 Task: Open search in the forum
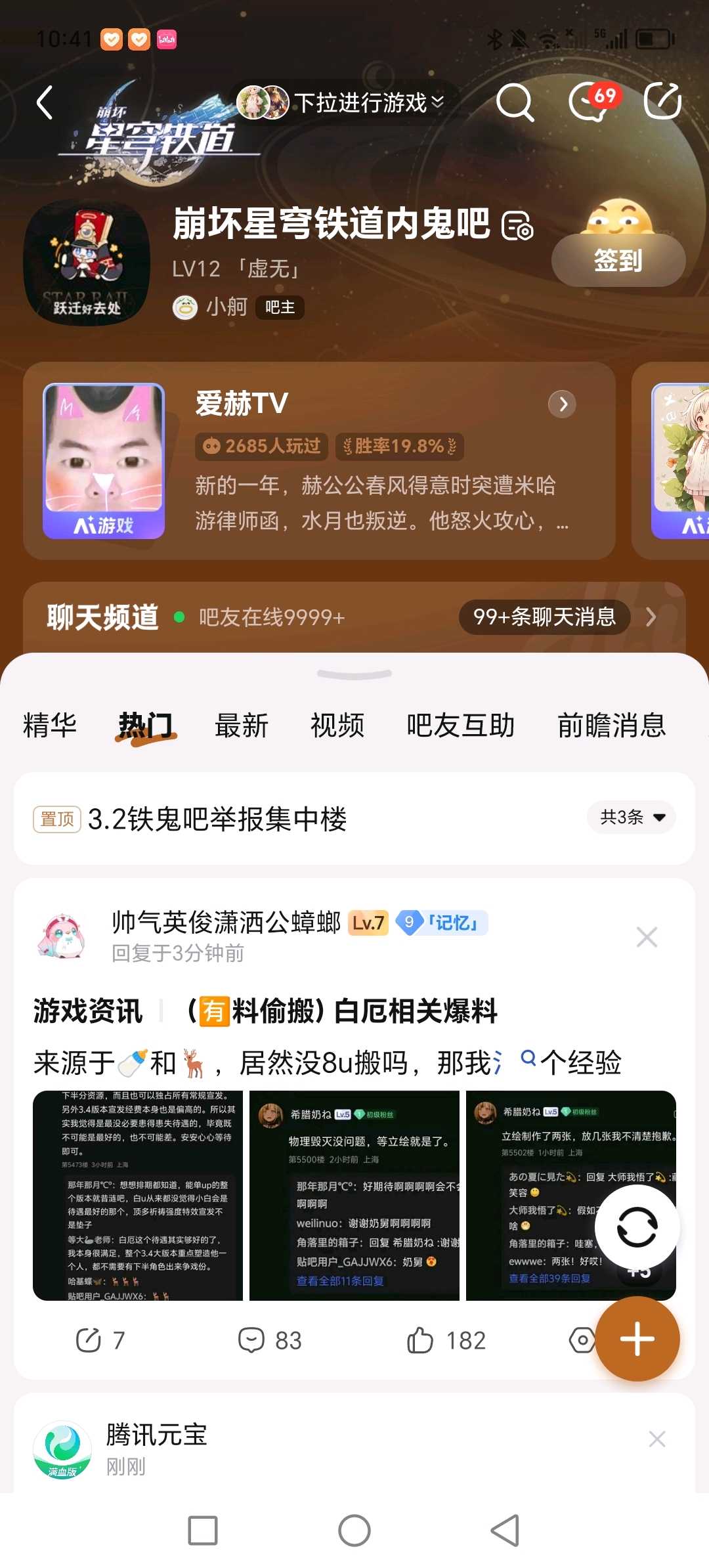pyautogui.click(x=515, y=102)
